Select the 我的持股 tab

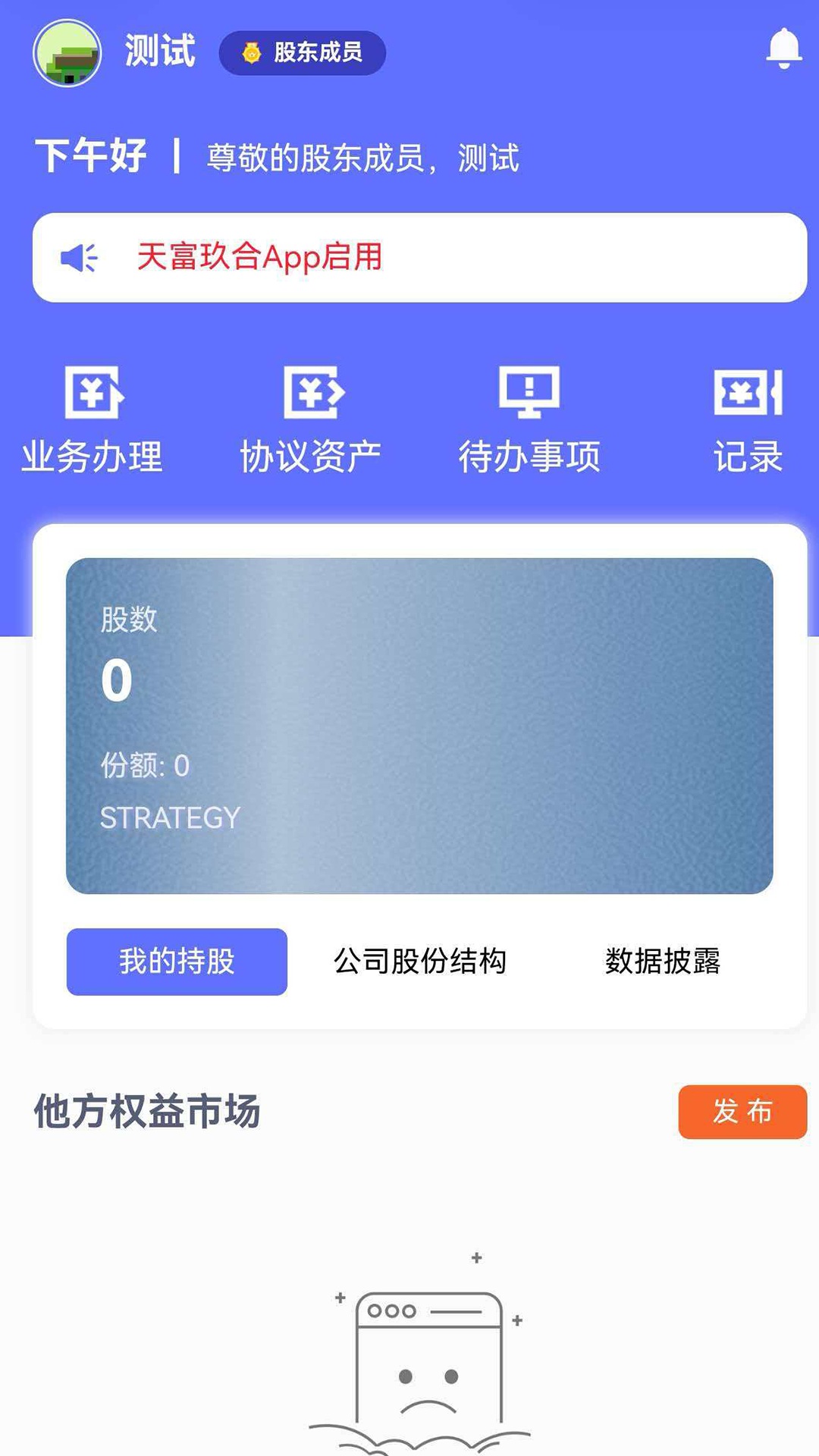pos(177,962)
